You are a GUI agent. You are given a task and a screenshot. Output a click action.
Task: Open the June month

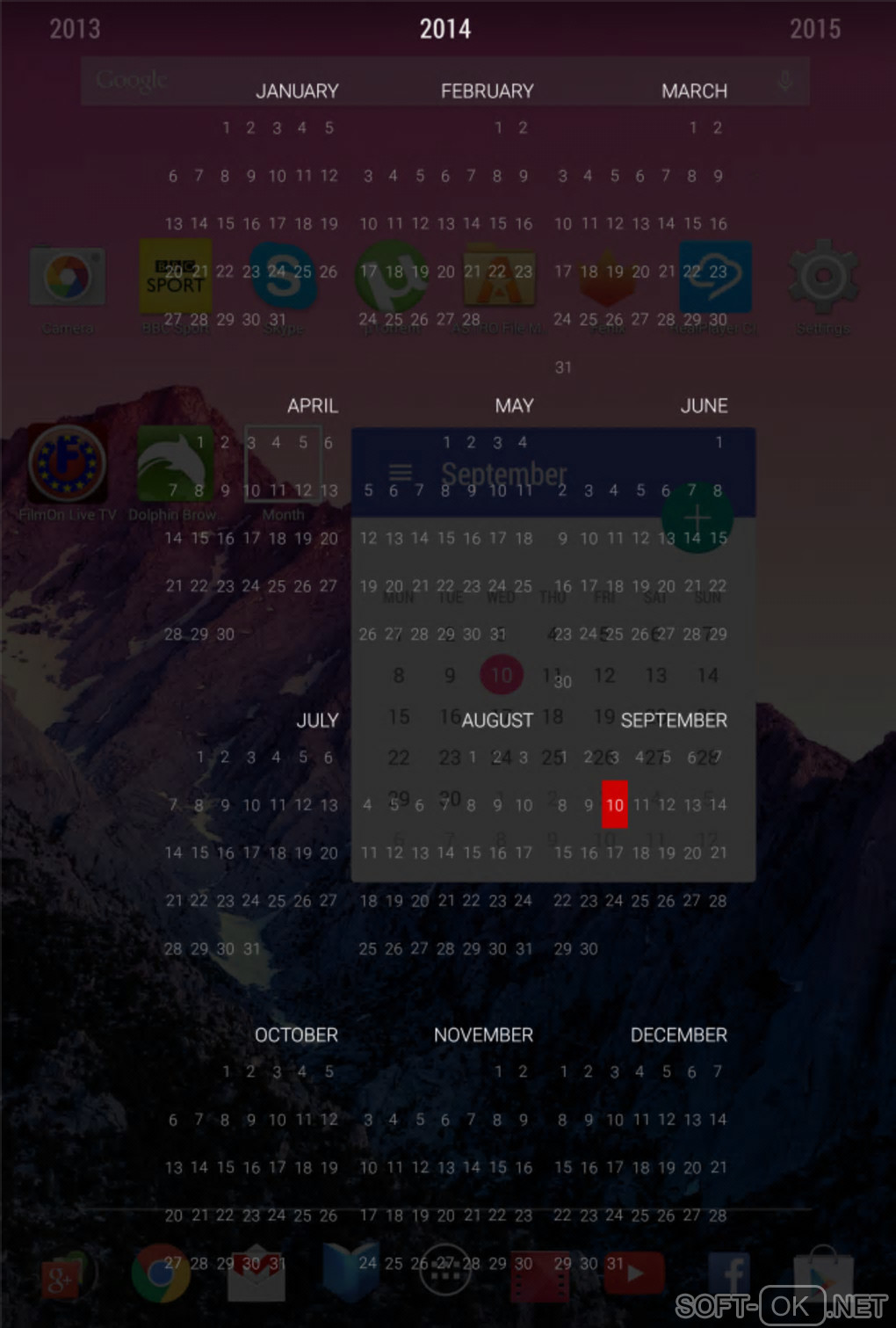click(x=704, y=406)
